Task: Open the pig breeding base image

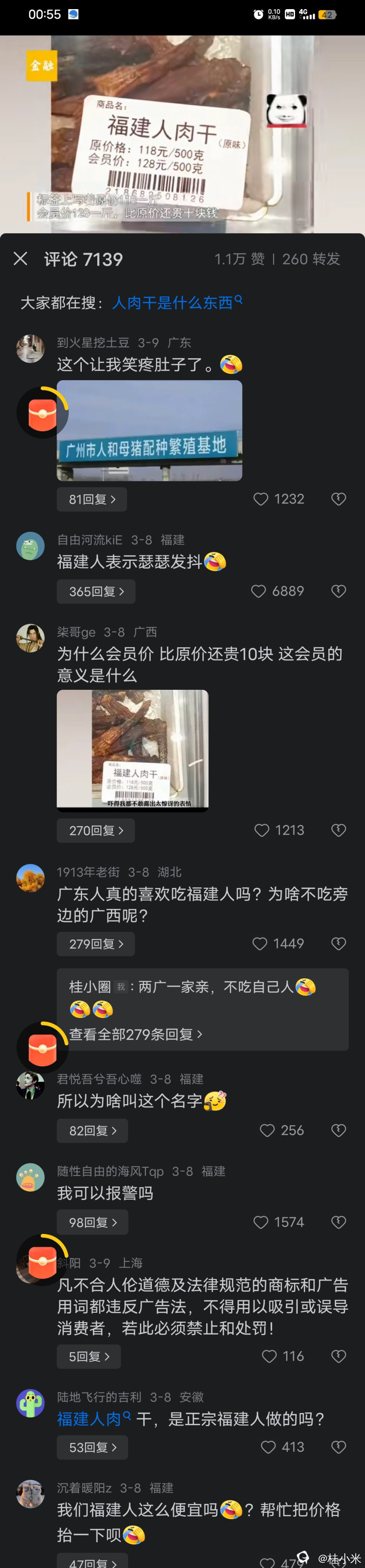Action: tap(149, 430)
